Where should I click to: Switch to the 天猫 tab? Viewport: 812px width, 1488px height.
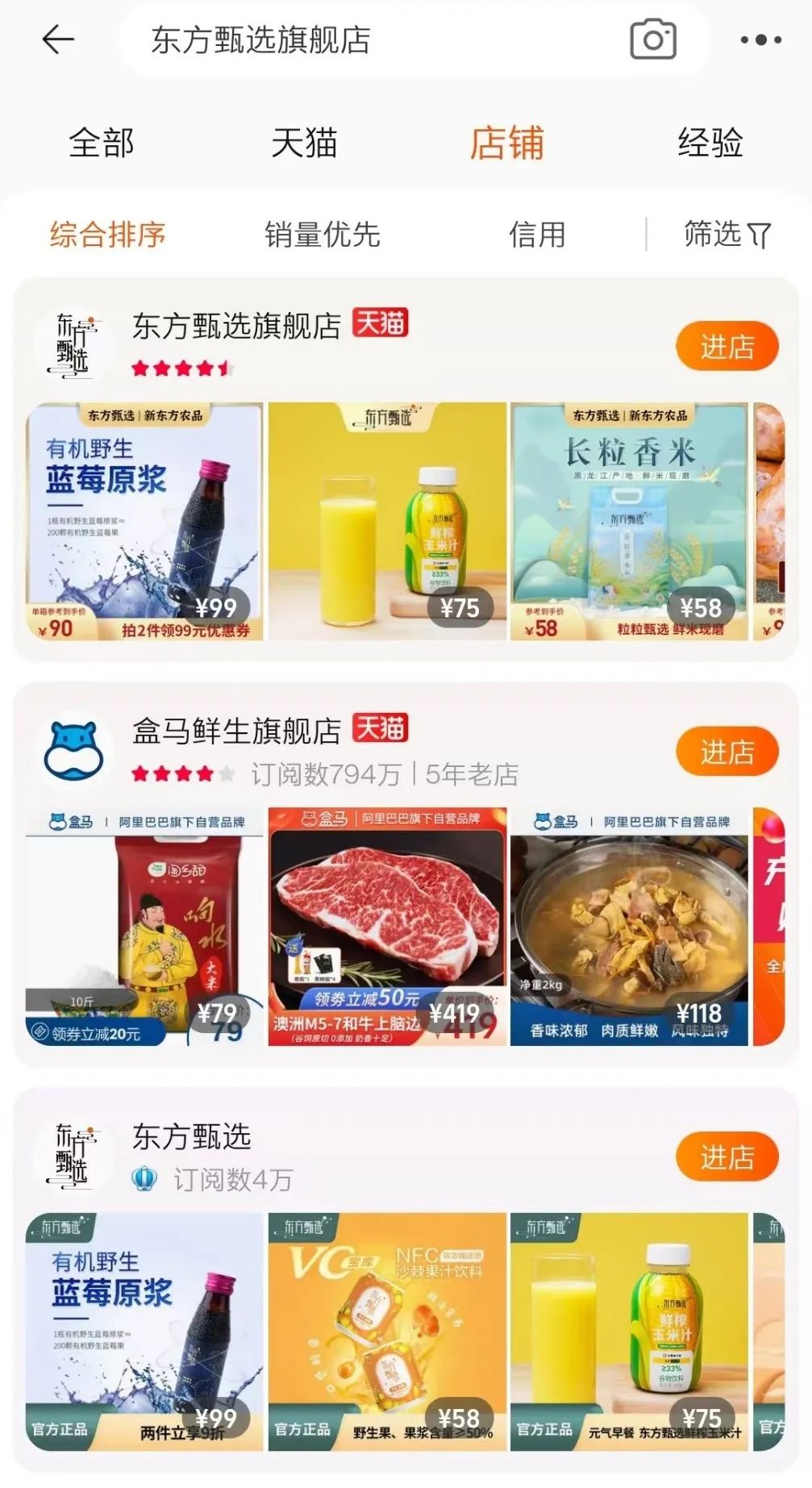(x=304, y=144)
